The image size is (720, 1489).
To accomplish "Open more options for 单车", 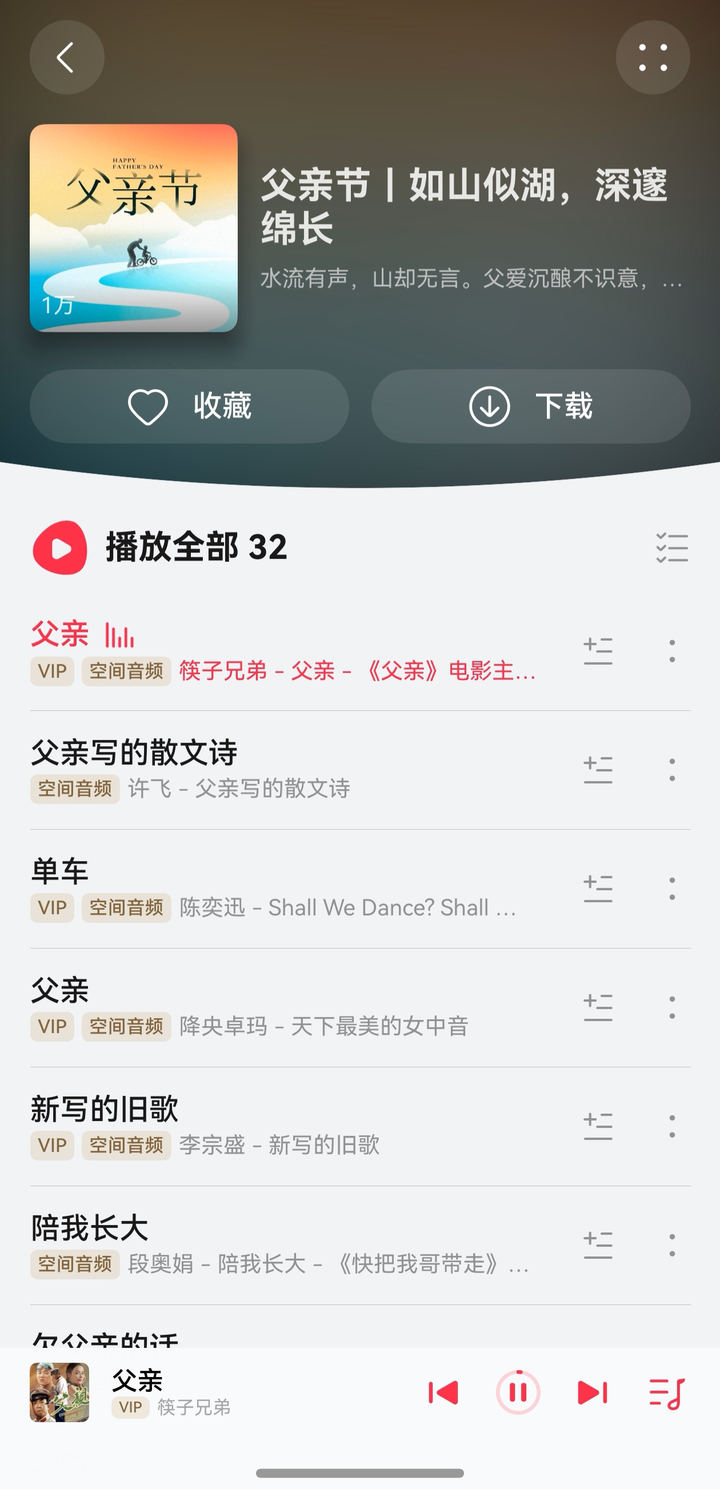I will (672, 888).
